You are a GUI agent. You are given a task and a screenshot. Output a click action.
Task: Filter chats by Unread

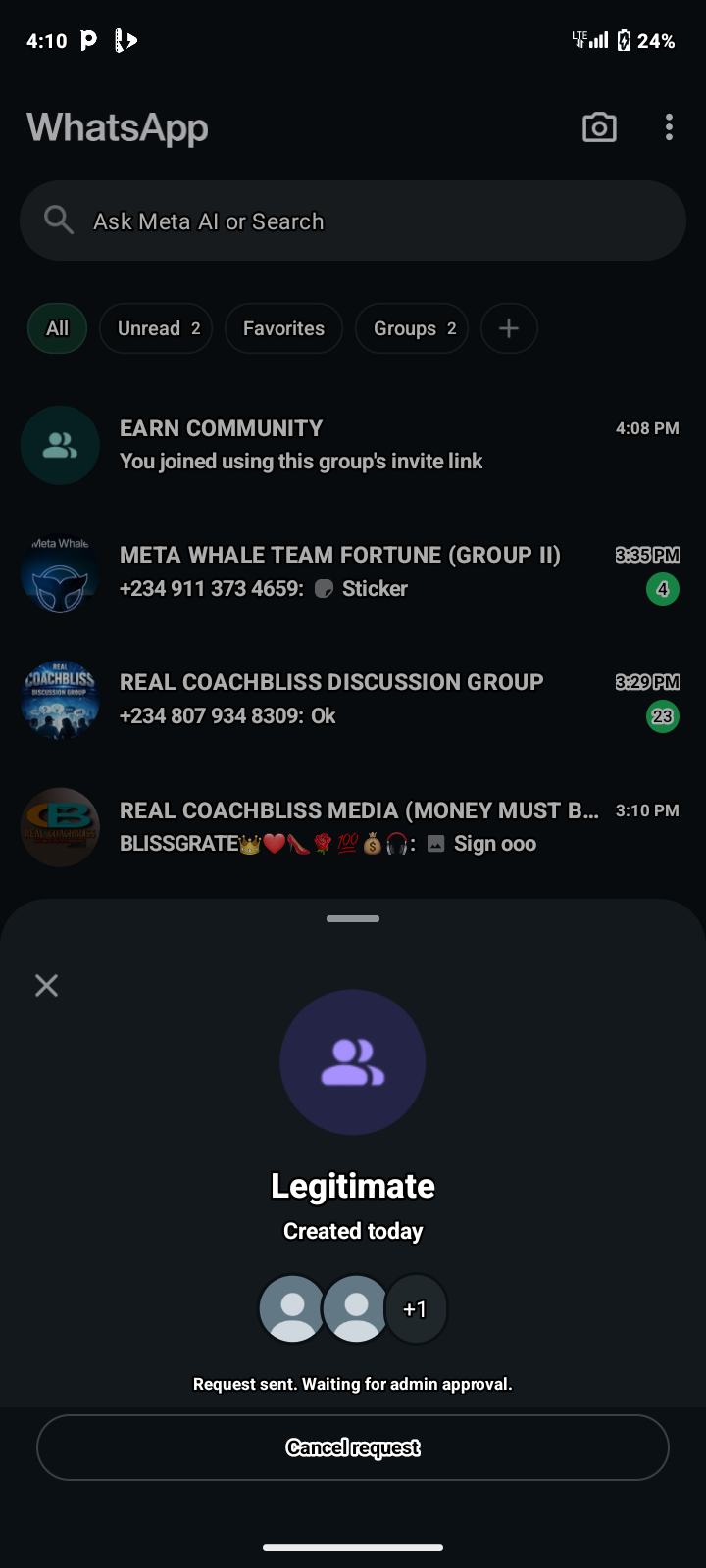157,328
